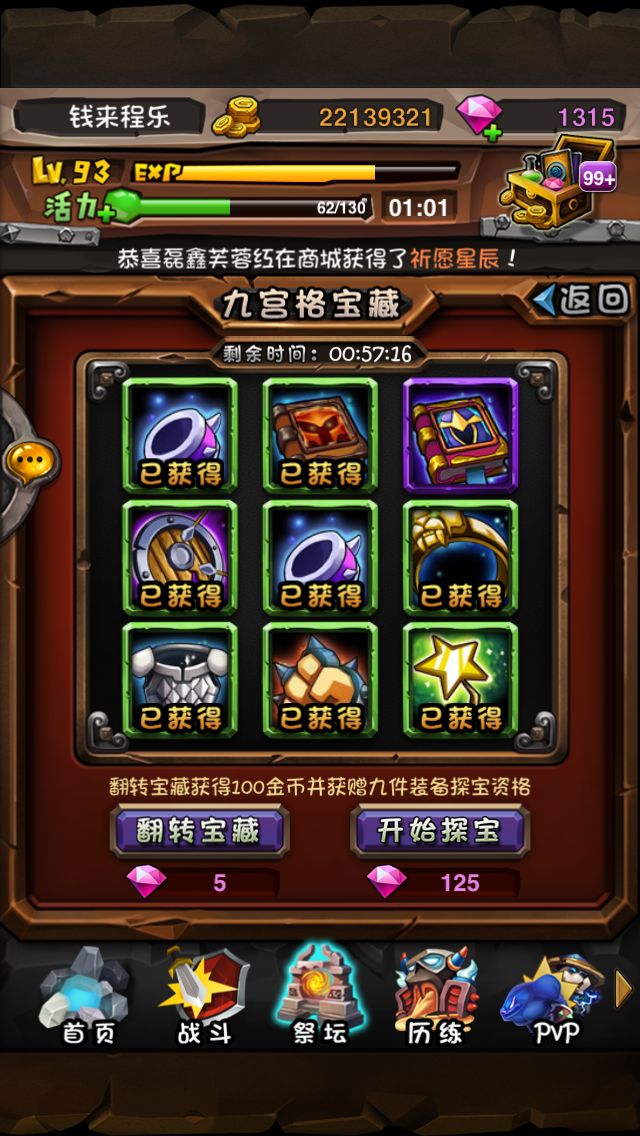Start treasure hunt with 开始探宝
Viewport: 640px width, 1136px height.
(x=440, y=831)
